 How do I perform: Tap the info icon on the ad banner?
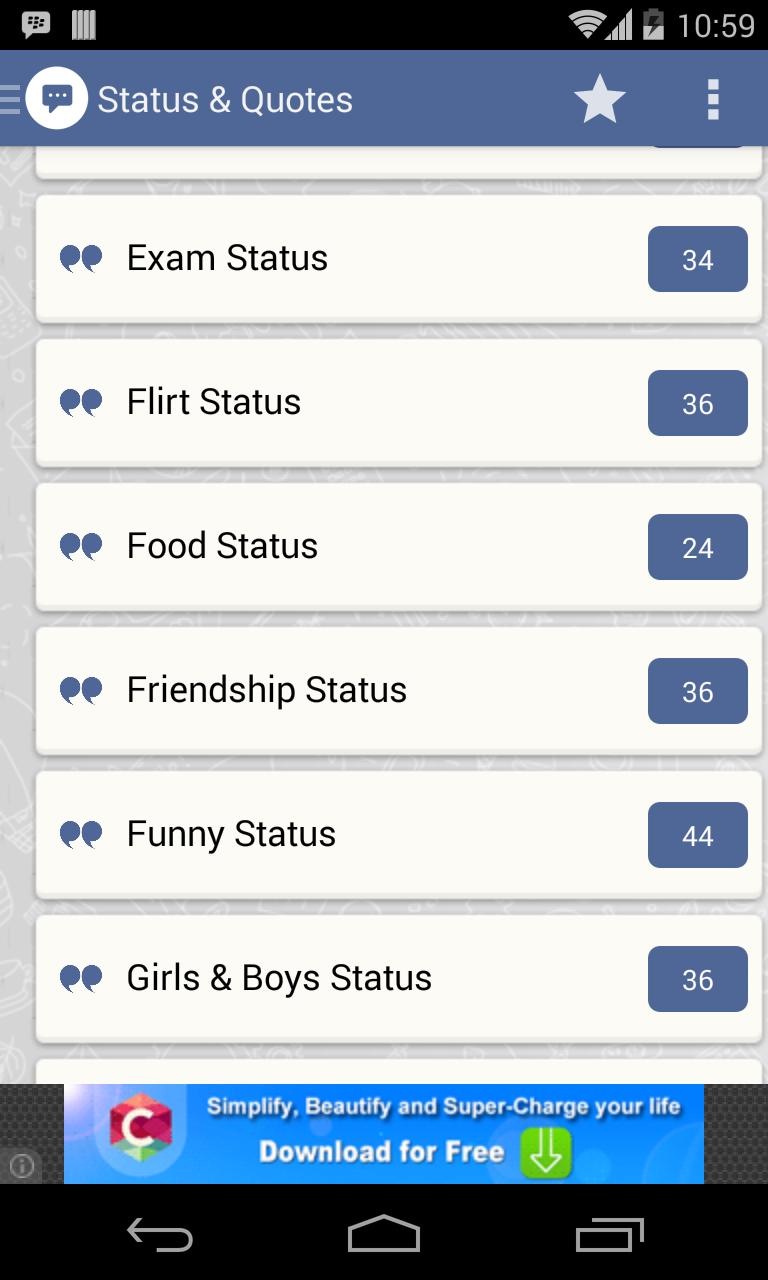coord(22,1166)
